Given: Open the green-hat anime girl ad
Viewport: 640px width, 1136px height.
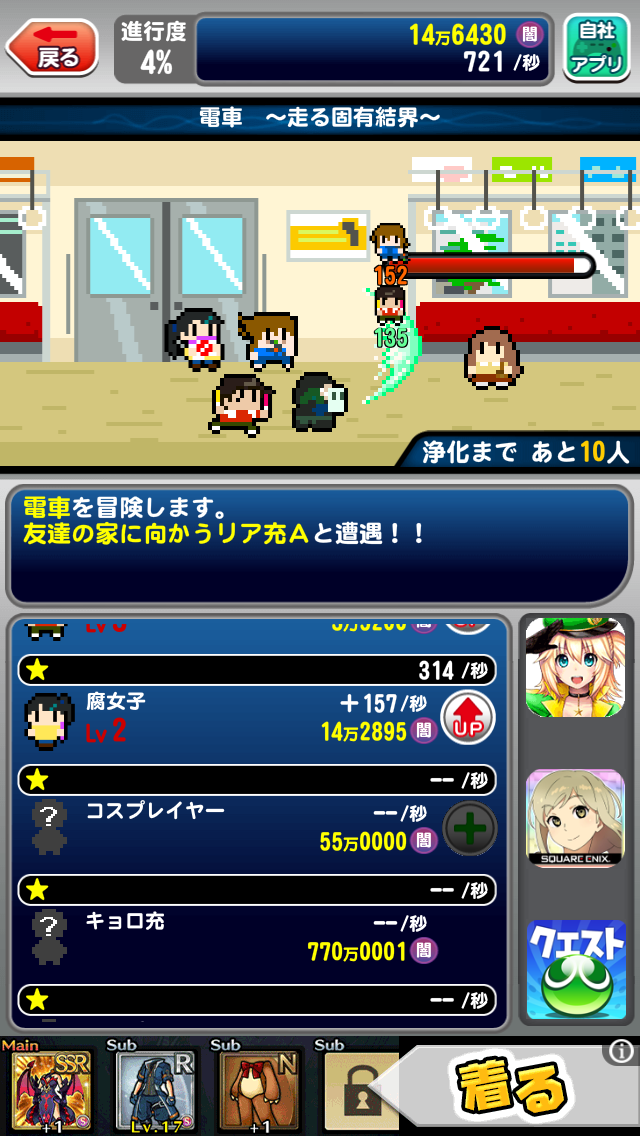Looking at the screenshot, I should click(x=575, y=667).
